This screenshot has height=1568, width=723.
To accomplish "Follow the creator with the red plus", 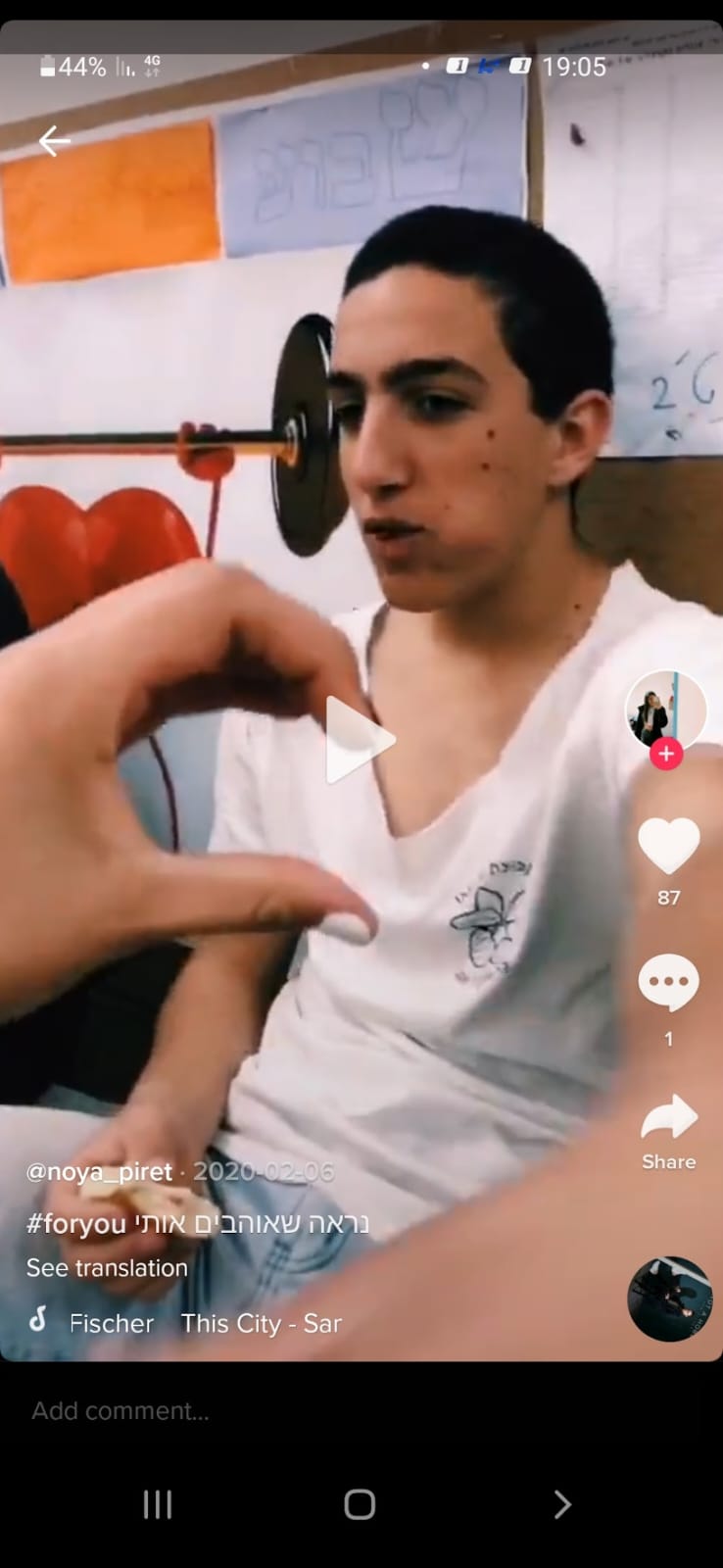I will pos(666,754).
